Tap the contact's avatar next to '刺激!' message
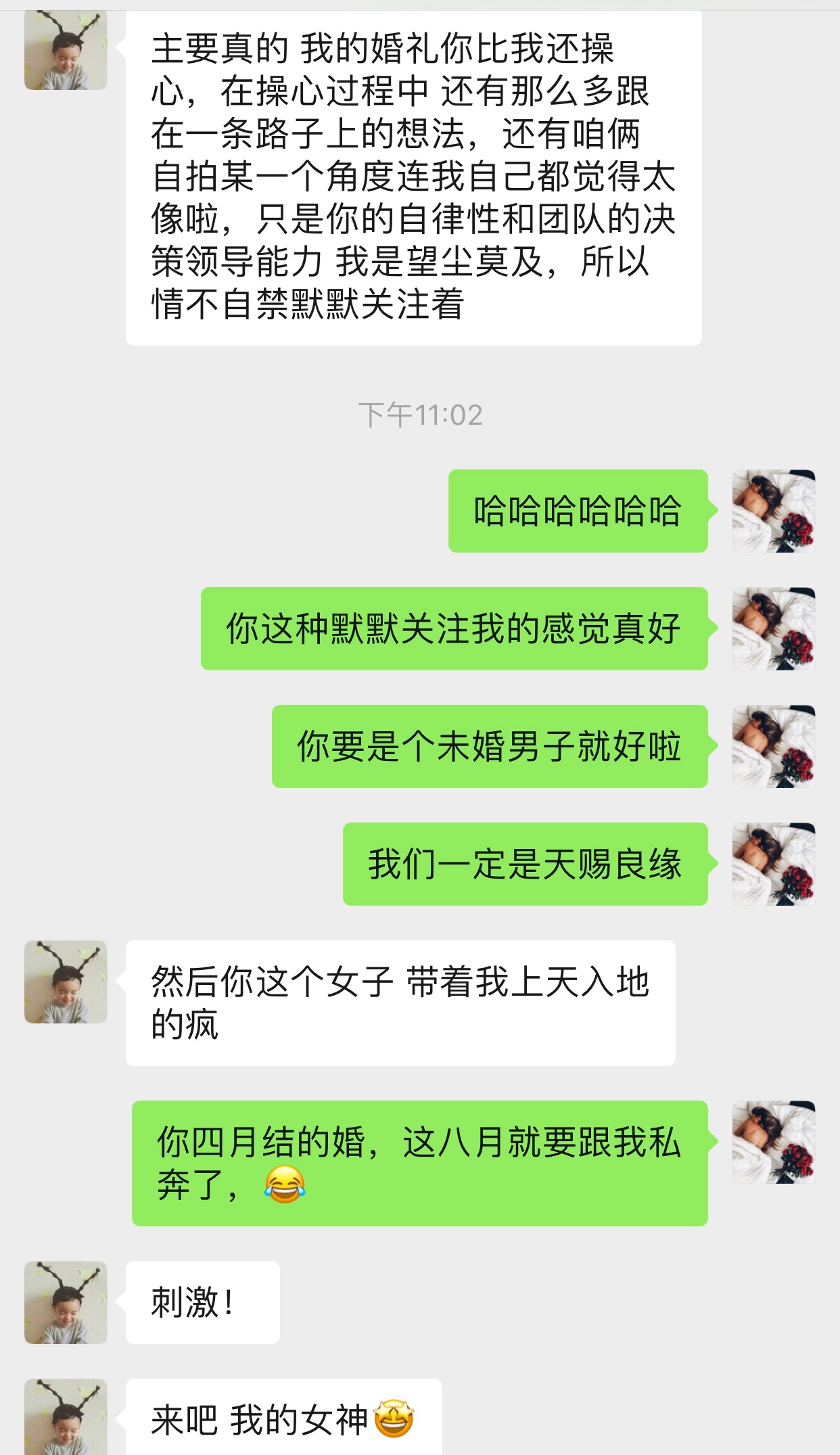The height and width of the screenshot is (1455, 840). tap(66, 1302)
